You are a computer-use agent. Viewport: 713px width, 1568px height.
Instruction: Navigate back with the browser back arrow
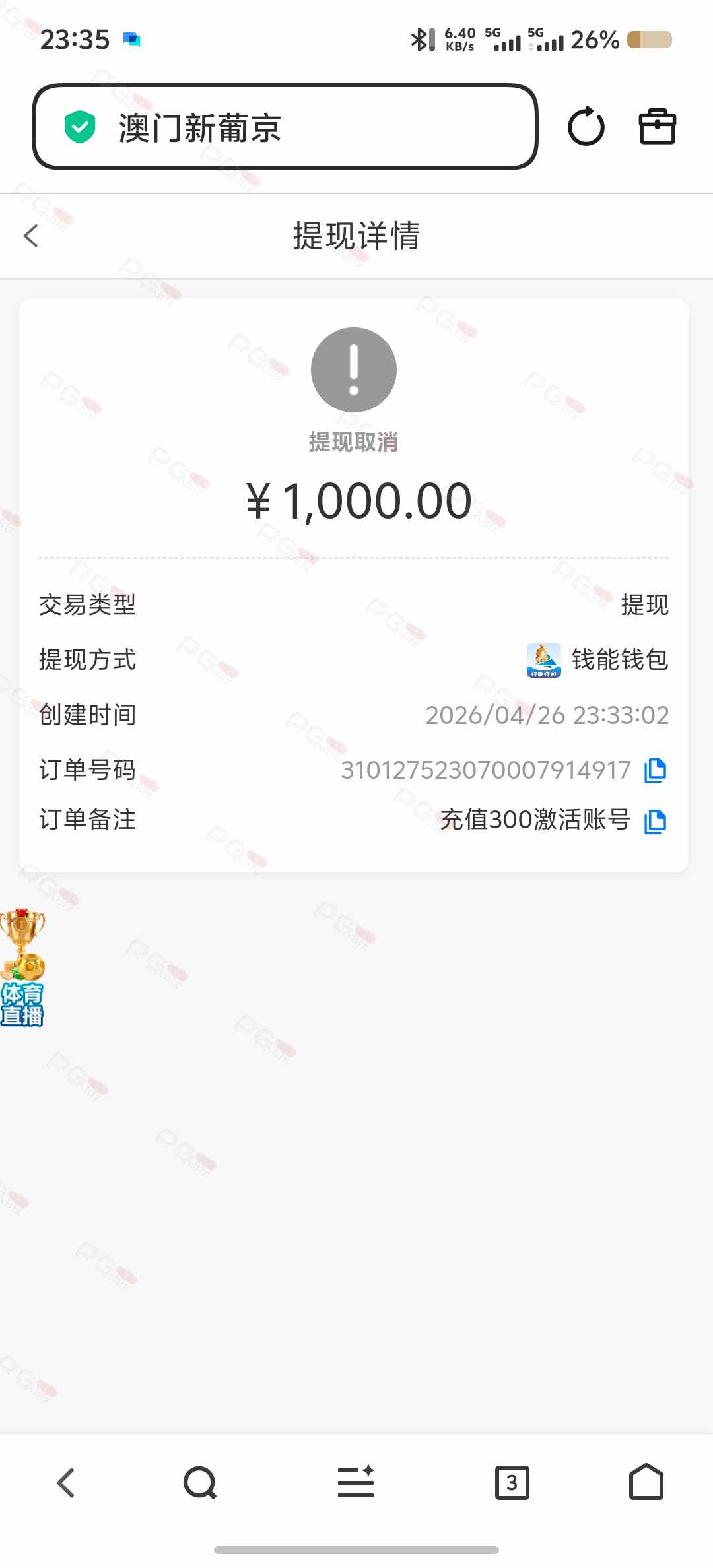pos(66,1483)
